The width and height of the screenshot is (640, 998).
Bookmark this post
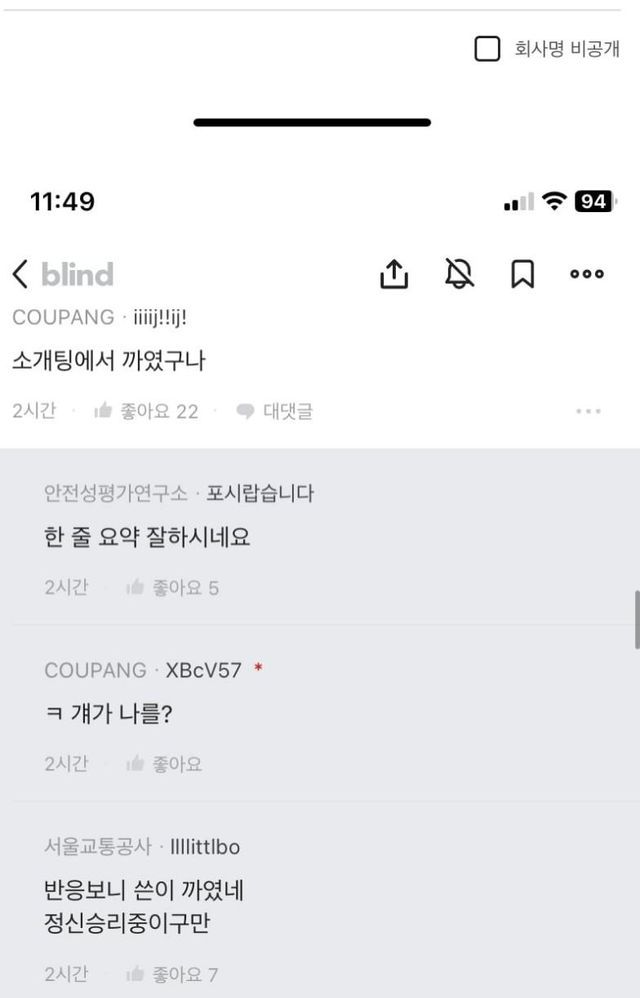click(523, 274)
